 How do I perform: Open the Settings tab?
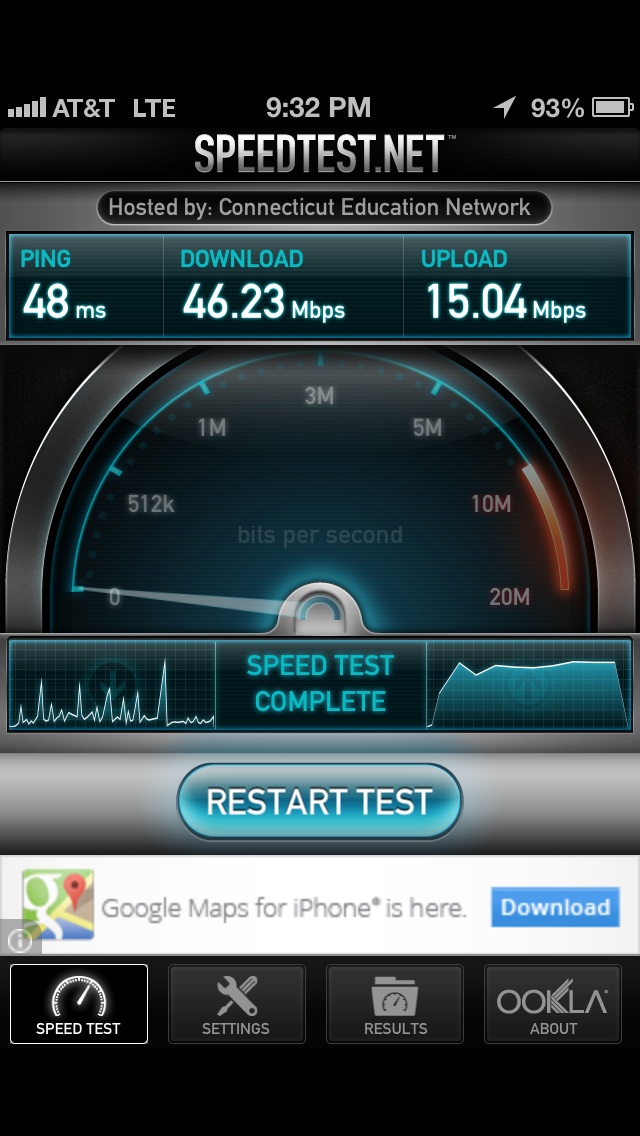(x=236, y=1003)
